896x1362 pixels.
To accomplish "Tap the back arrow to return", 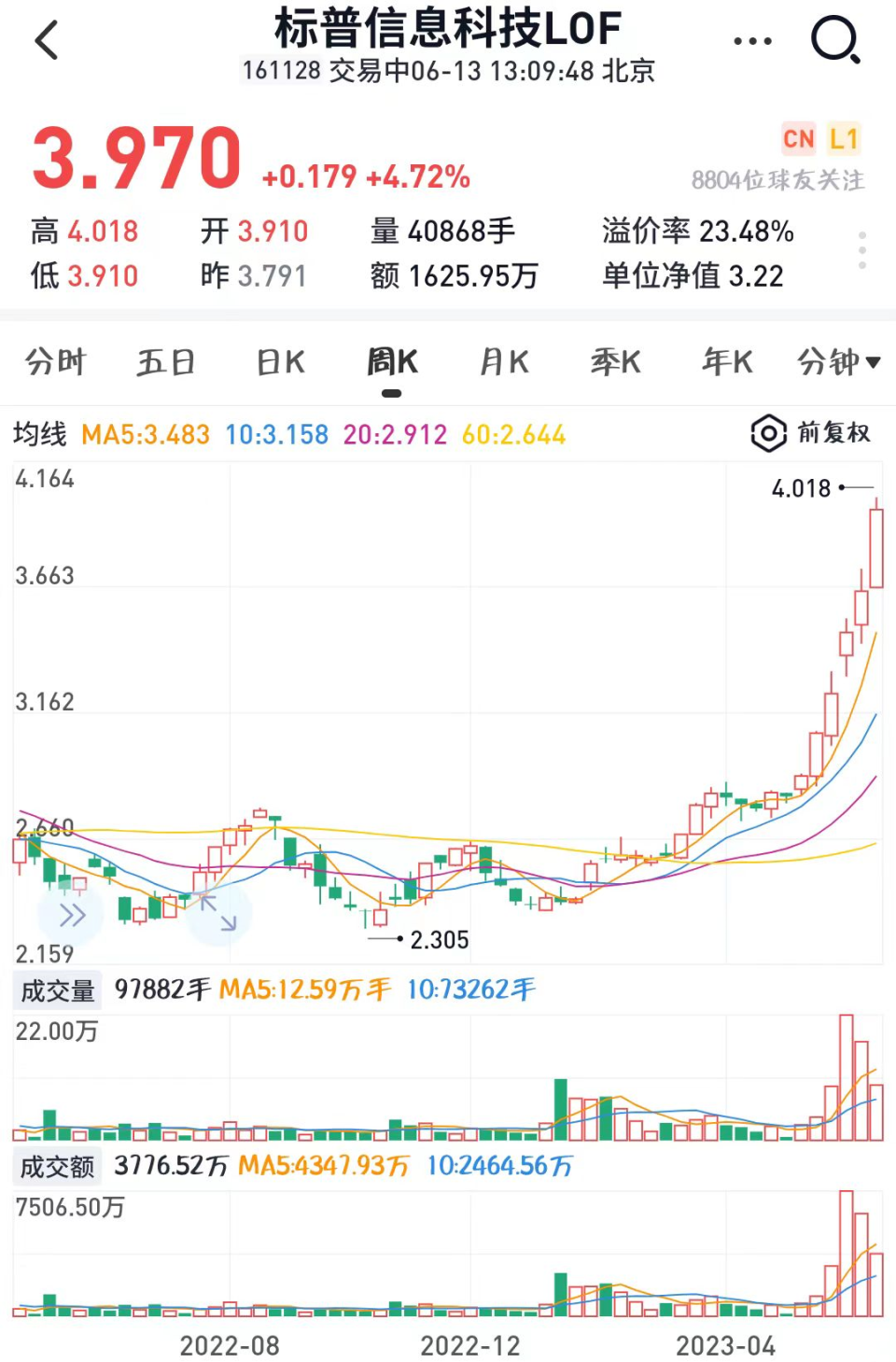I will 47,39.
